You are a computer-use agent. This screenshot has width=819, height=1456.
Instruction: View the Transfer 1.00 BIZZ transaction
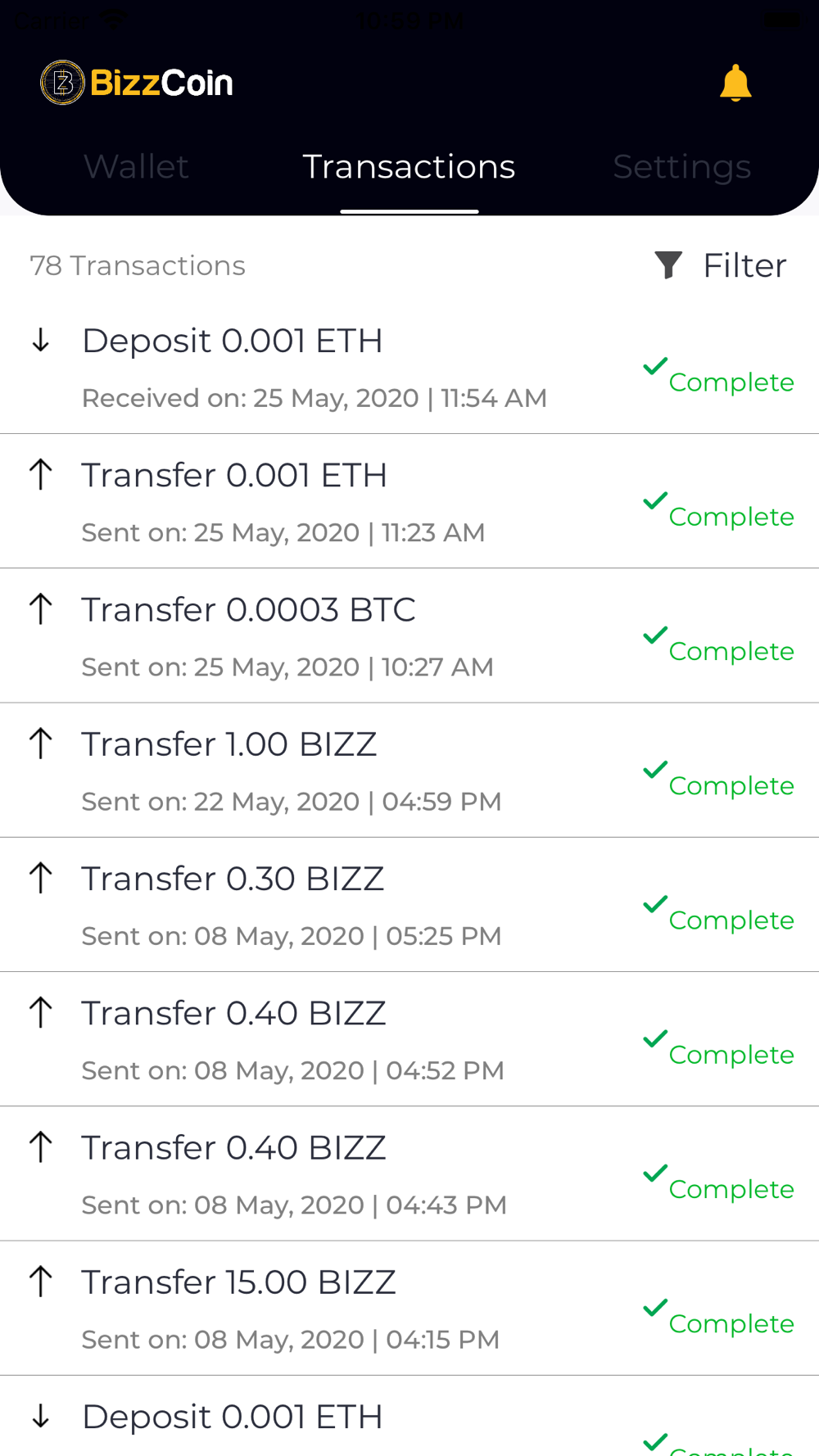click(328, 771)
